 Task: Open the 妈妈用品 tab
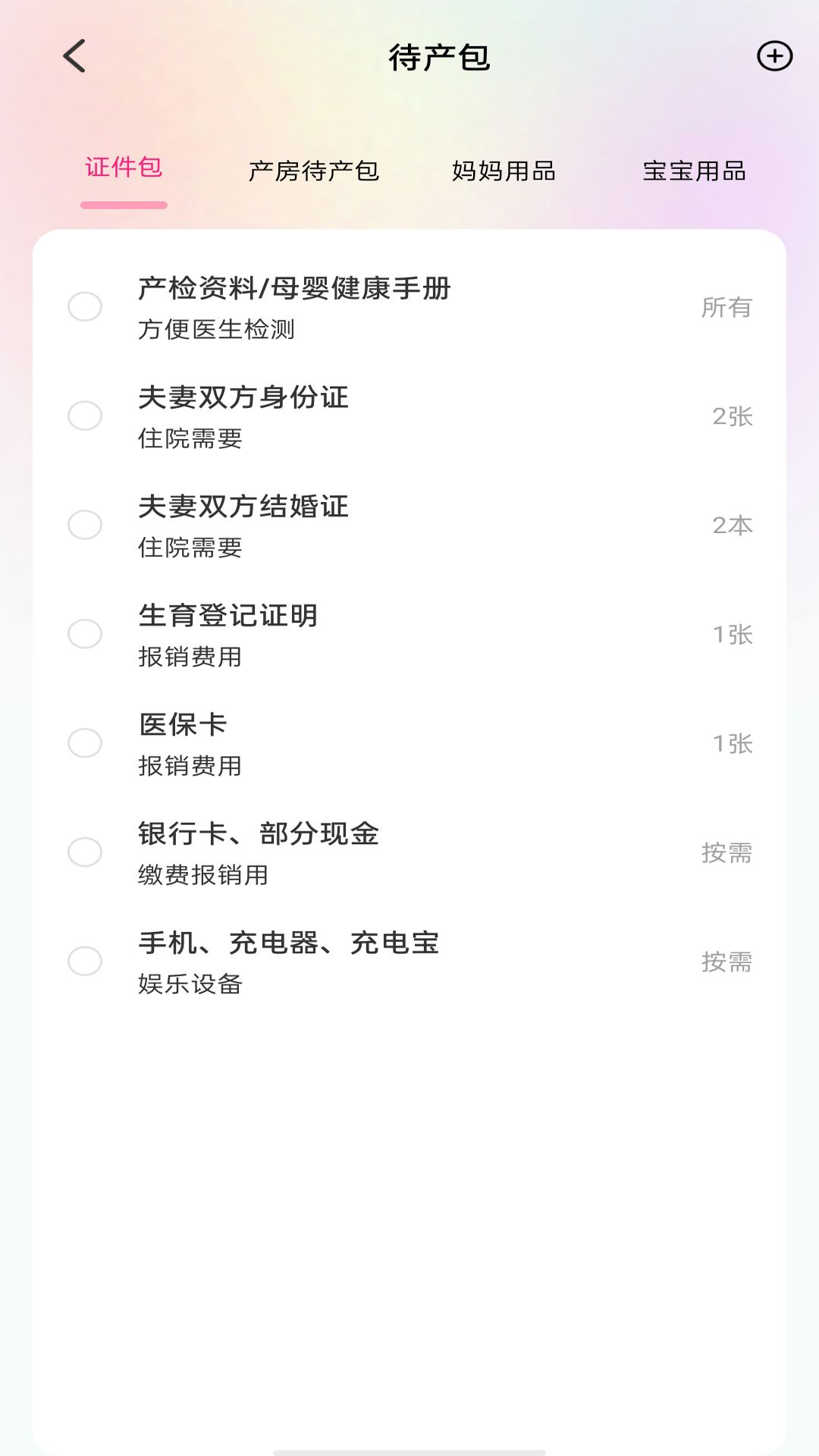point(504,171)
